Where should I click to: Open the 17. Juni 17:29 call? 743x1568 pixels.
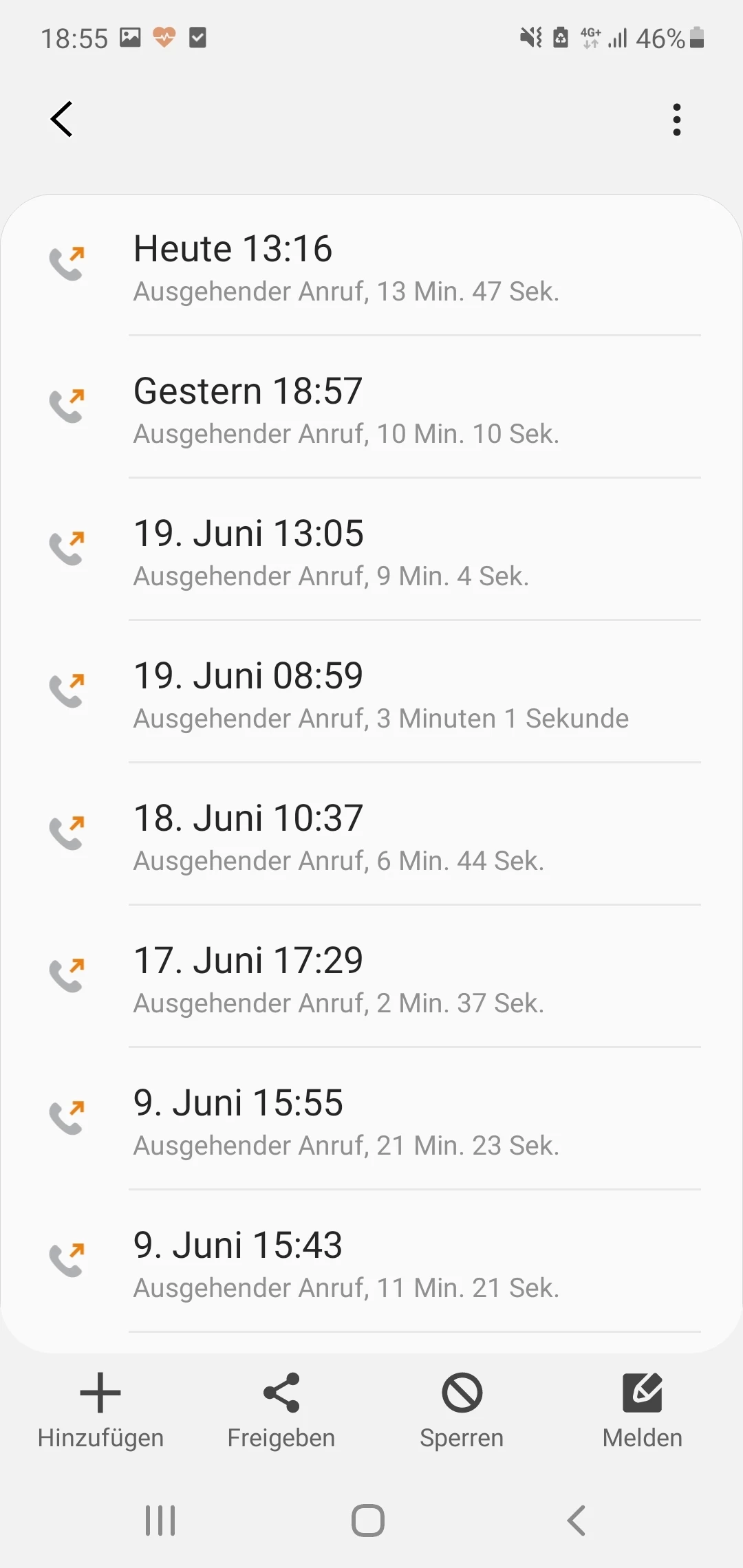tap(371, 979)
